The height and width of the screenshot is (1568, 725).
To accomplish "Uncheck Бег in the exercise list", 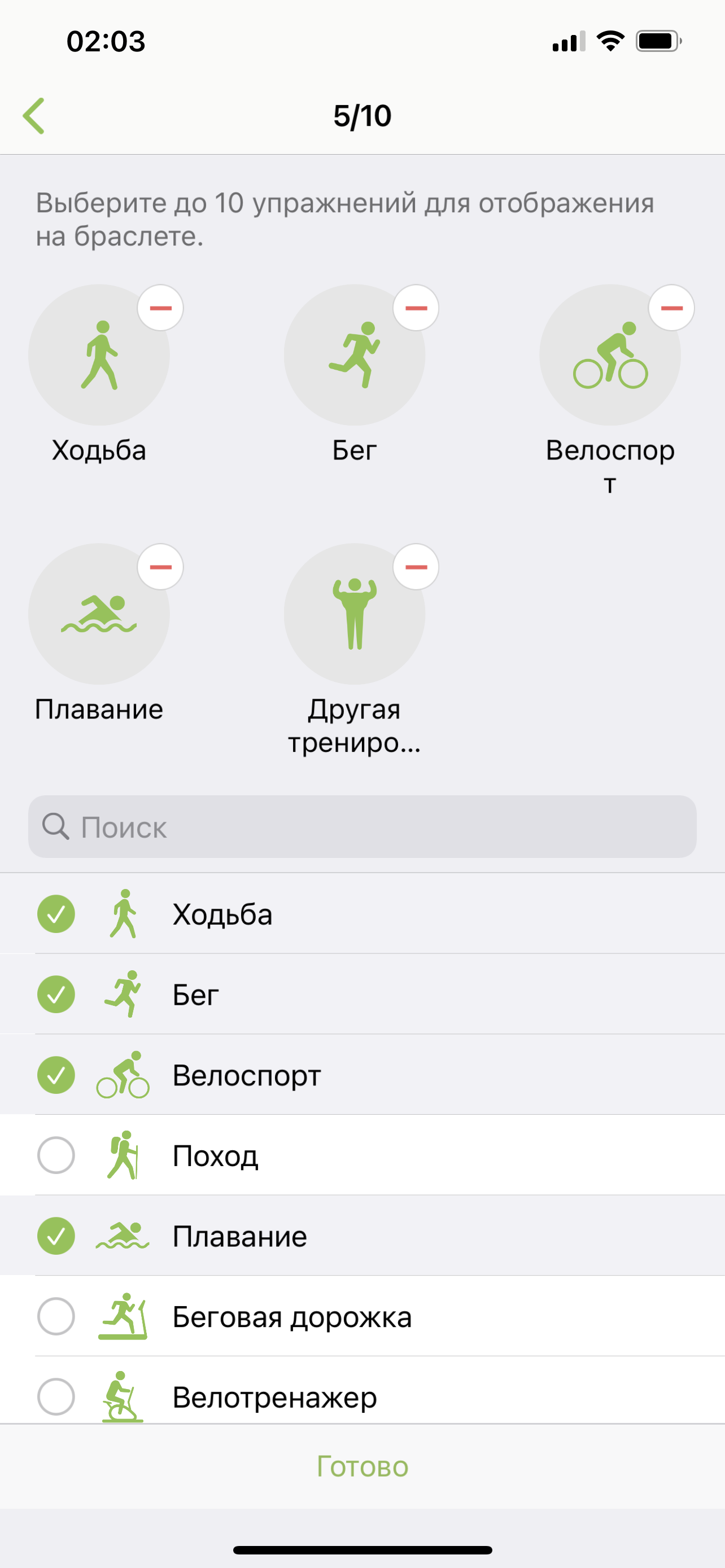I will coord(56,994).
